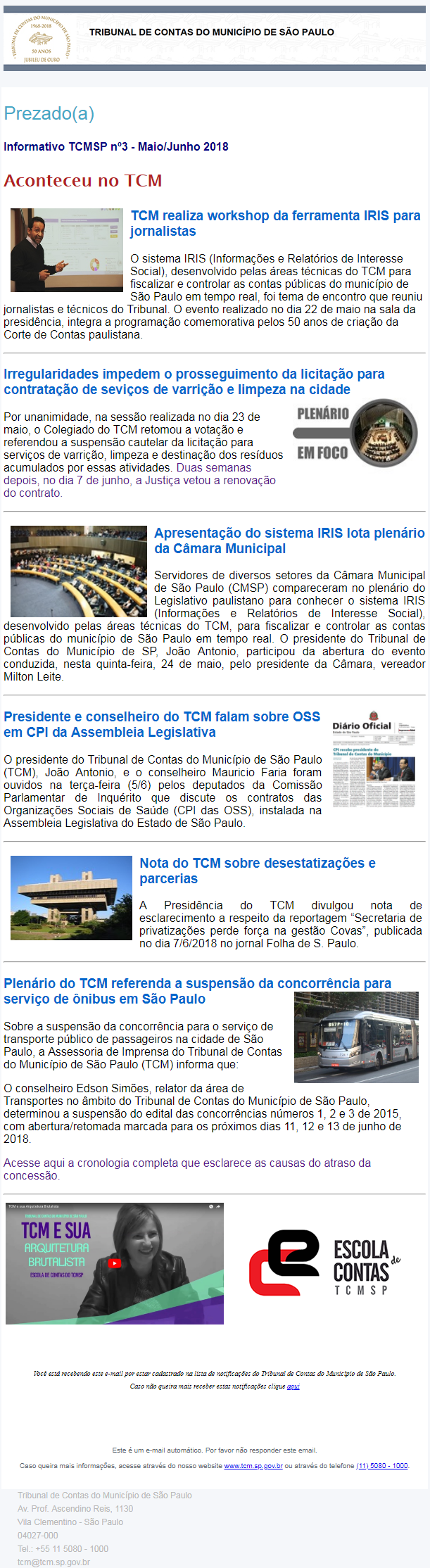The image size is (430, 1568).
Task: Open the bus photo thumbnail
Action: point(356,1037)
